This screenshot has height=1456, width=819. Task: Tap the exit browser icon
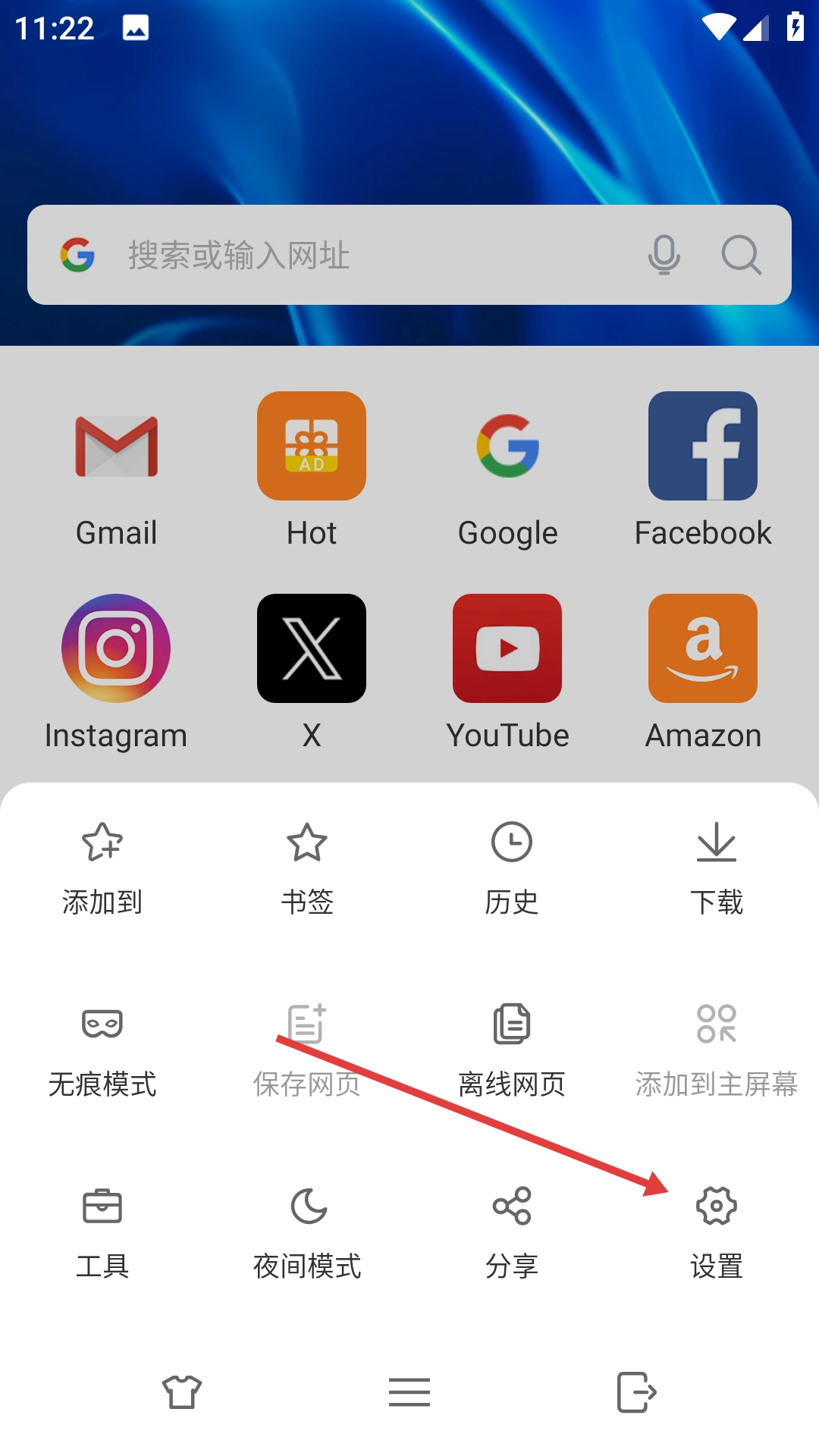636,1392
